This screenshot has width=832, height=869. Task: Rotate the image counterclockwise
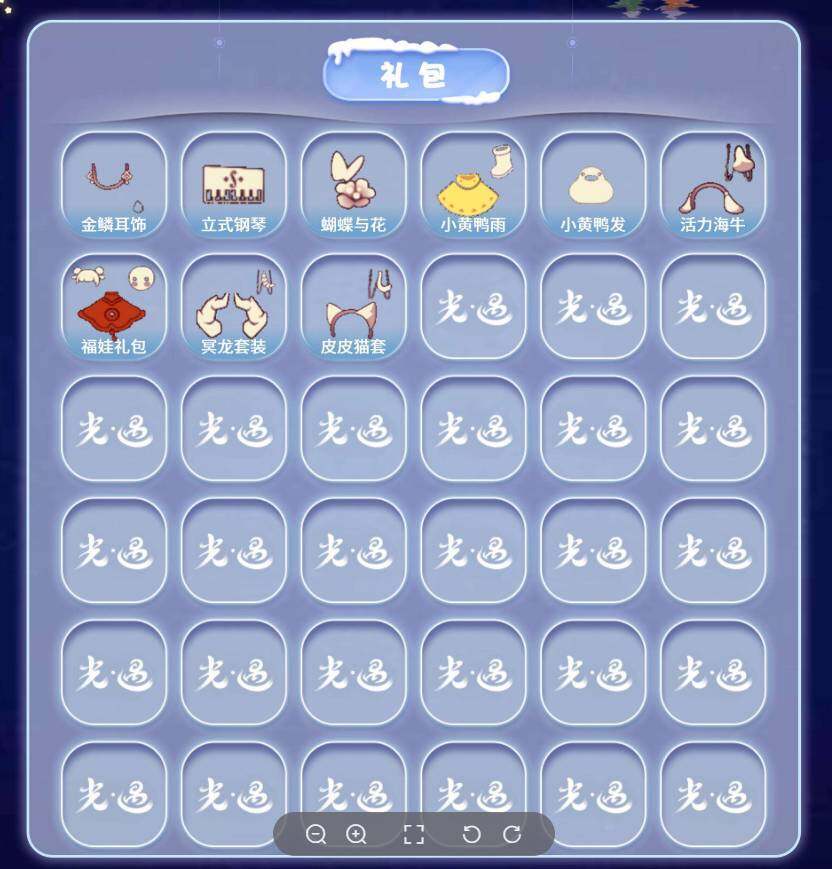tap(471, 834)
